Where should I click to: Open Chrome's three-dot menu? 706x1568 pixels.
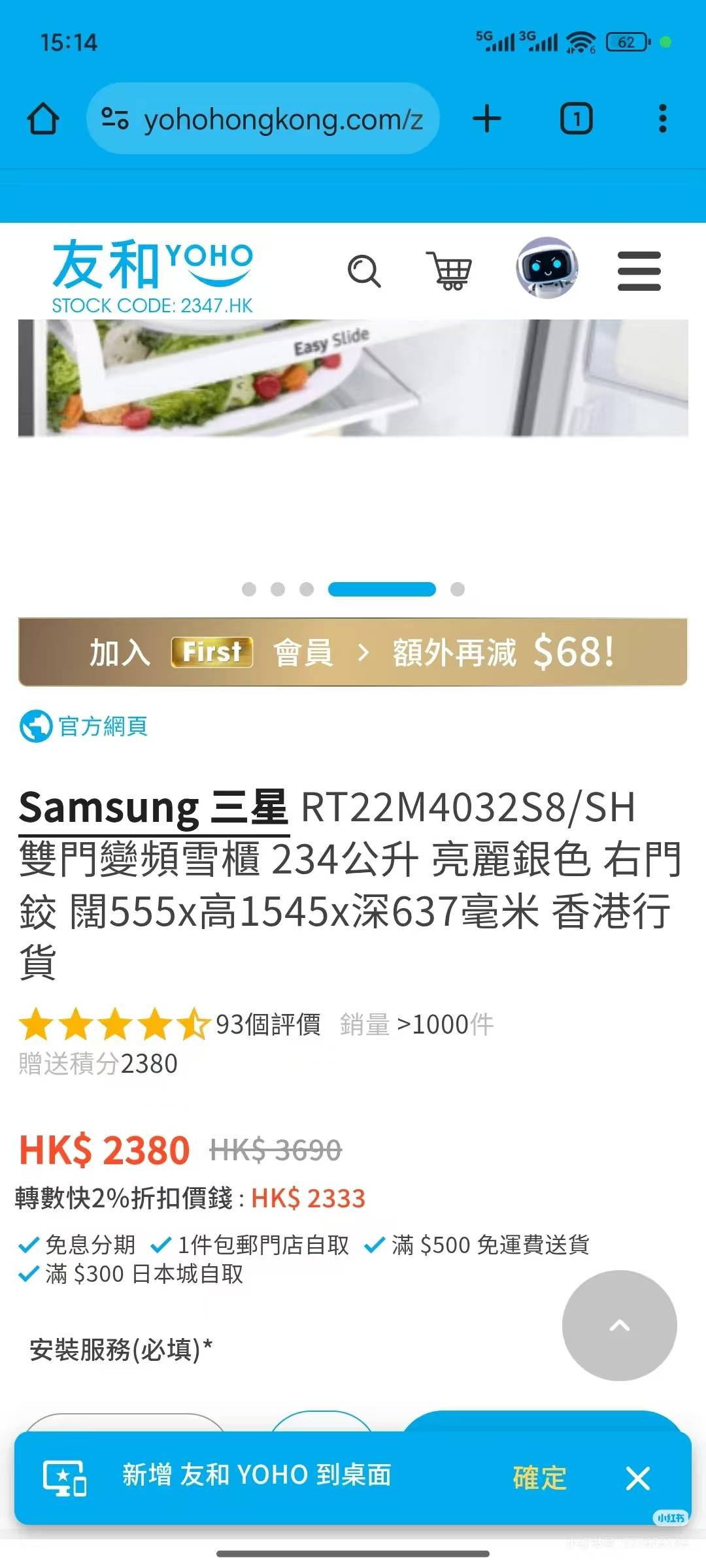coord(664,119)
